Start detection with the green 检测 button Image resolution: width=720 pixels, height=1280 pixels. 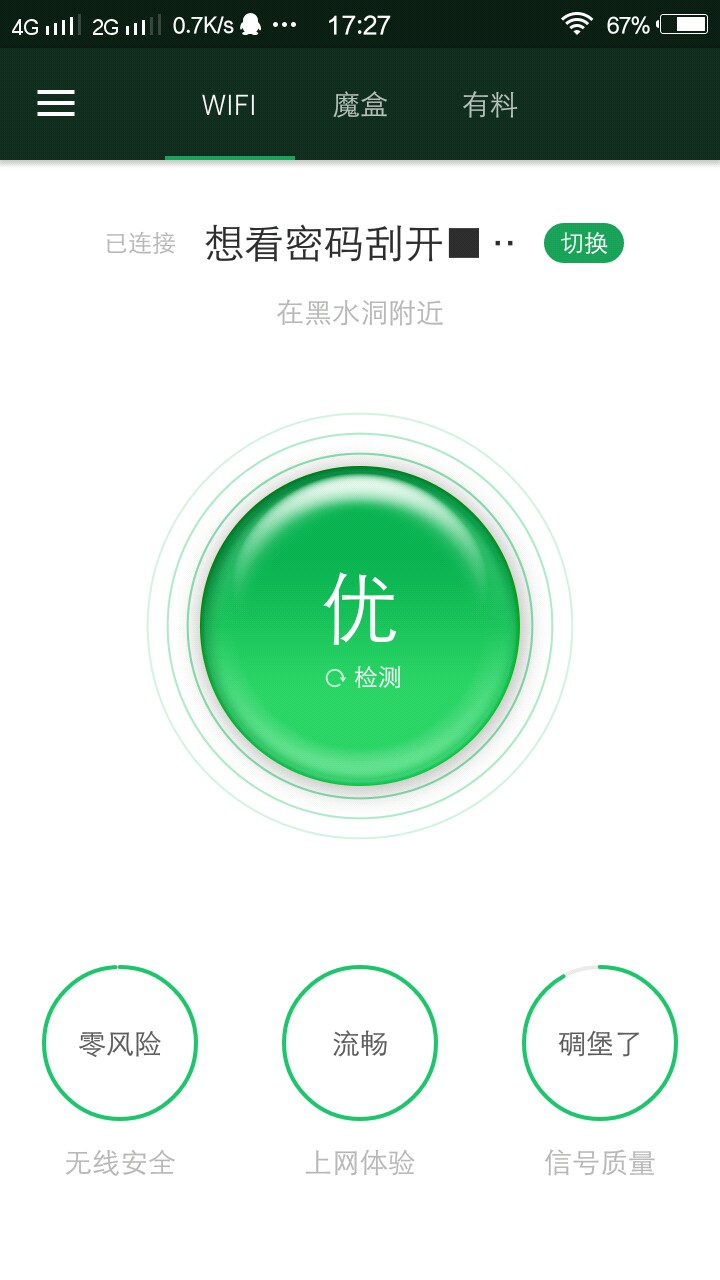360,626
